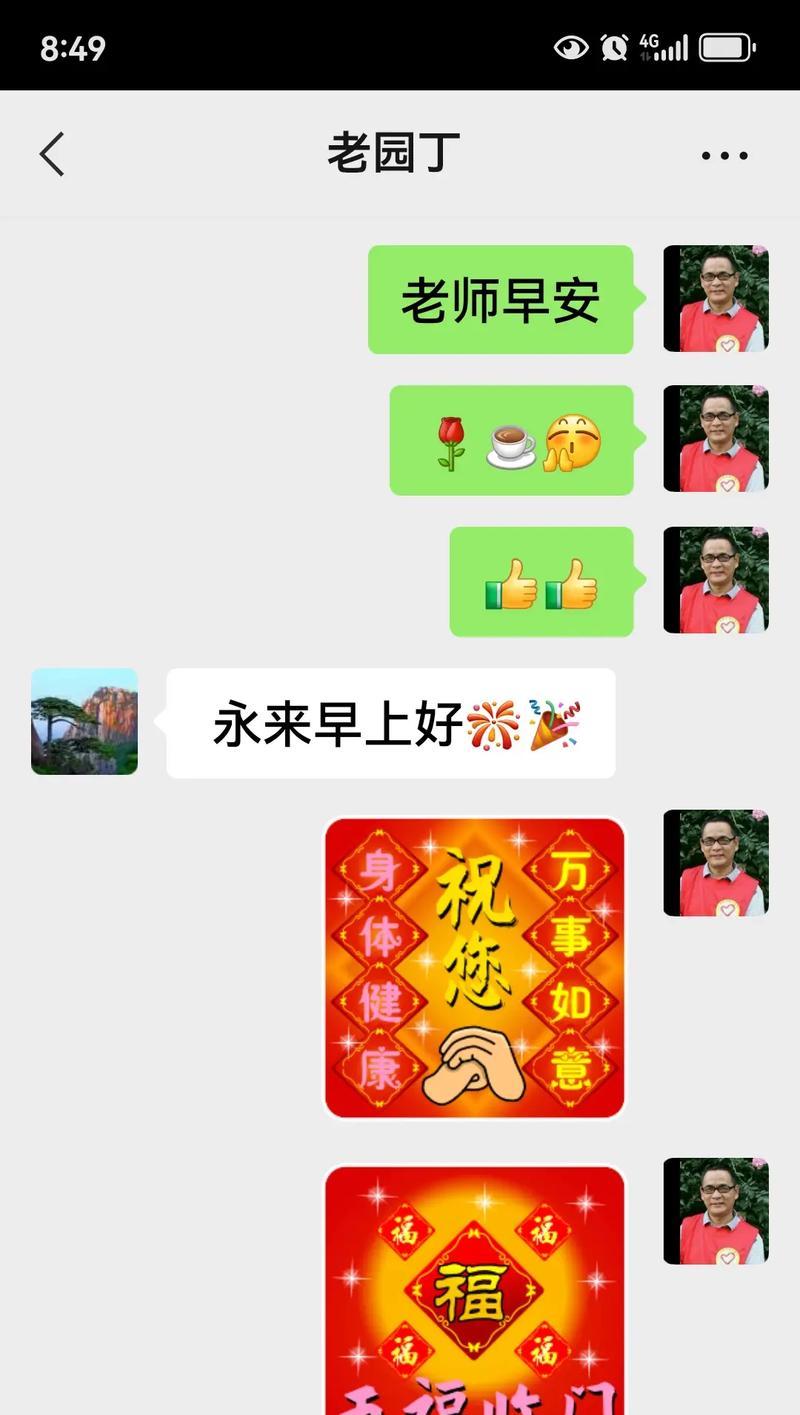Open the 祝您 greeting sticker image
Image resolution: width=800 pixels, height=1415 pixels.
475,968
